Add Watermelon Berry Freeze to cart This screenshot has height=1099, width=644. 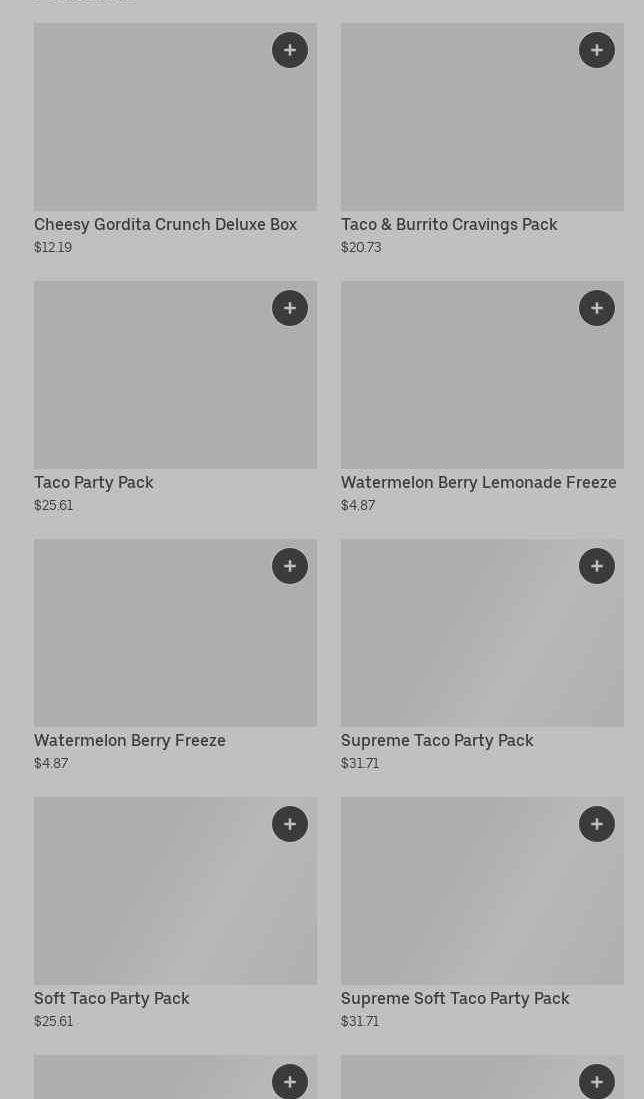click(289, 566)
